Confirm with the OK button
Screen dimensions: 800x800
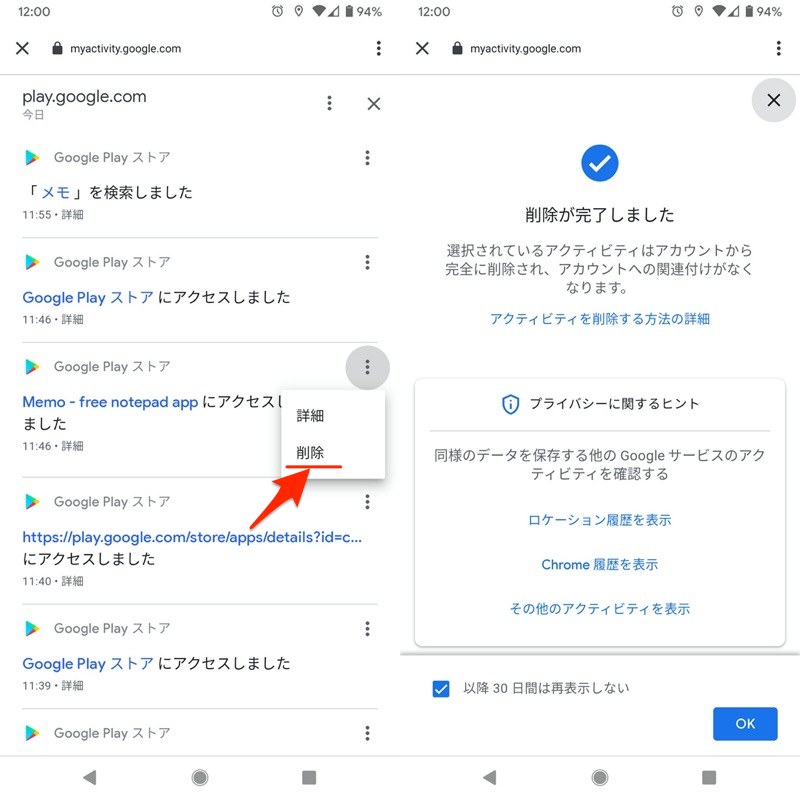[x=745, y=724]
